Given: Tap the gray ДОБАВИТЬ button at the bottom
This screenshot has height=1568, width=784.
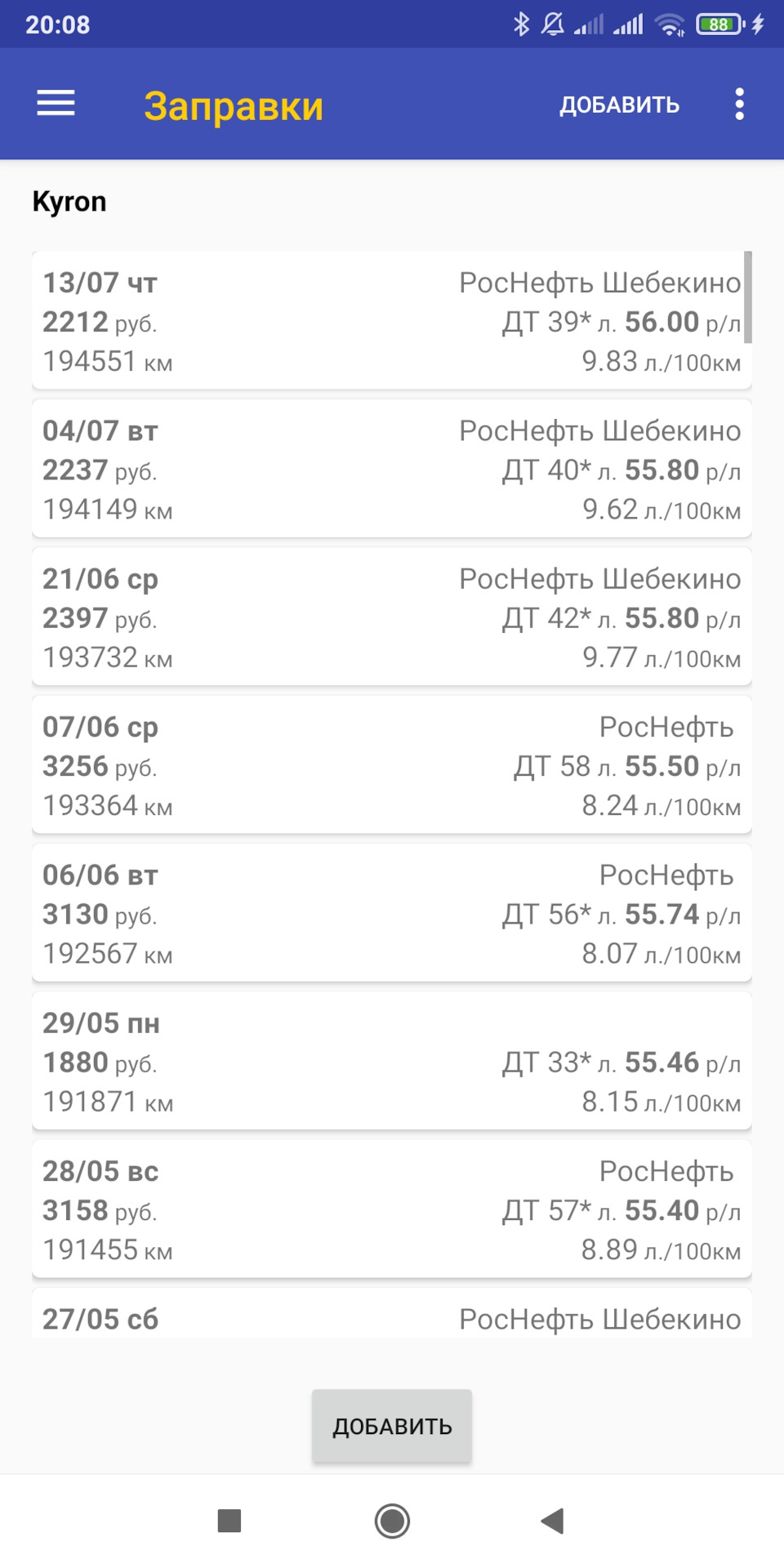Looking at the screenshot, I should [392, 1426].
